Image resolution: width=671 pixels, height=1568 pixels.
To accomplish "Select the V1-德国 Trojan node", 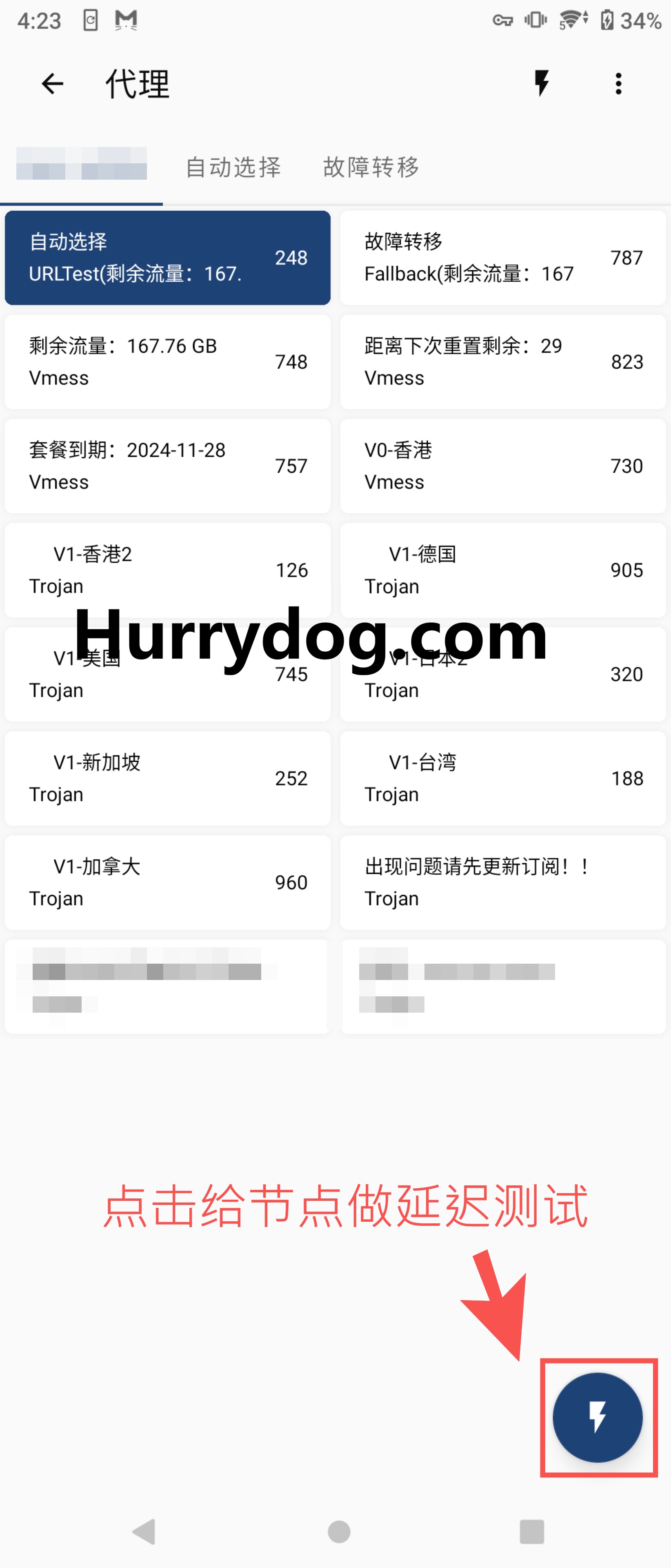I will tap(502, 570).
